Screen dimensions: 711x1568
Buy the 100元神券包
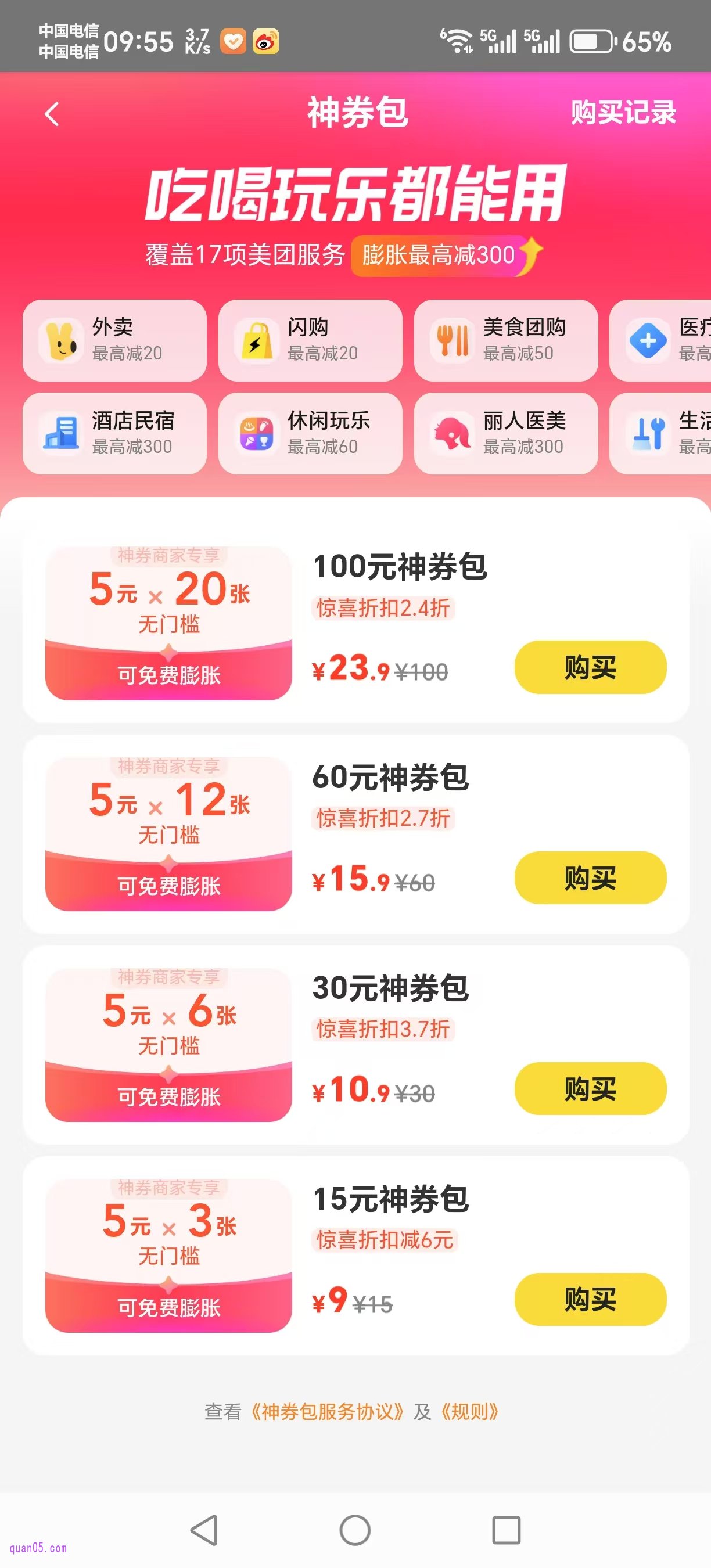pos(590,667)
